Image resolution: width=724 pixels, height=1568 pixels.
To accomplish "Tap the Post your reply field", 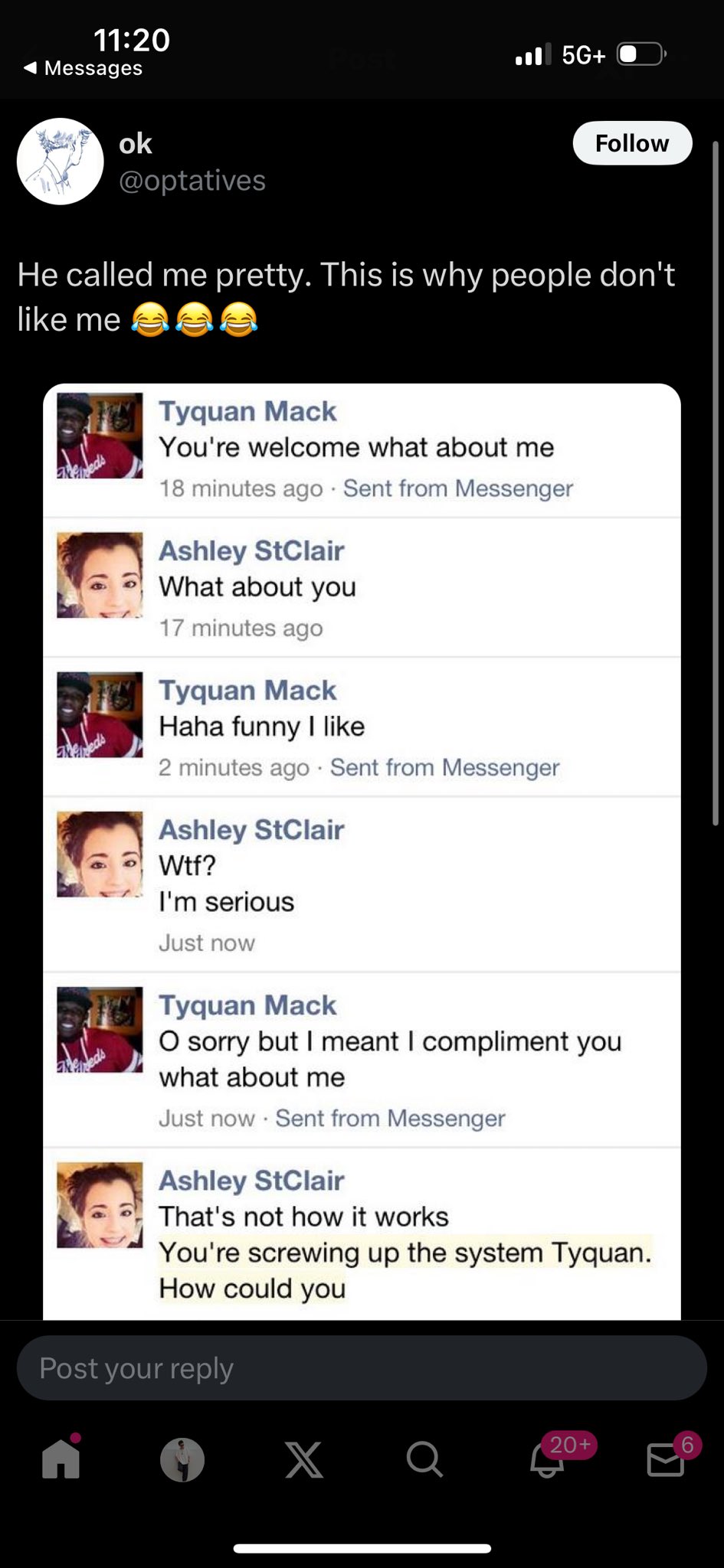I will pos(362,1368).
